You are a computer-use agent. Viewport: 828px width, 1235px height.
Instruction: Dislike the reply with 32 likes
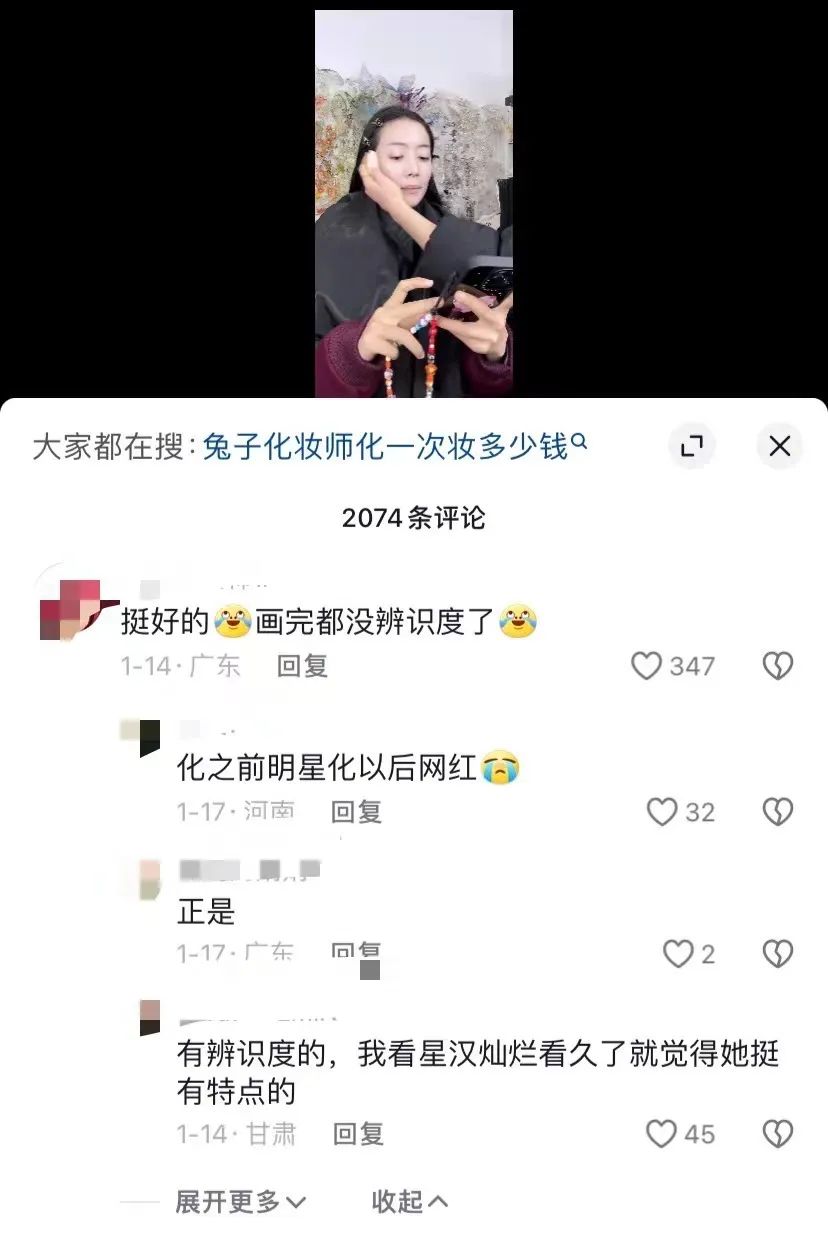coord(777,812)
